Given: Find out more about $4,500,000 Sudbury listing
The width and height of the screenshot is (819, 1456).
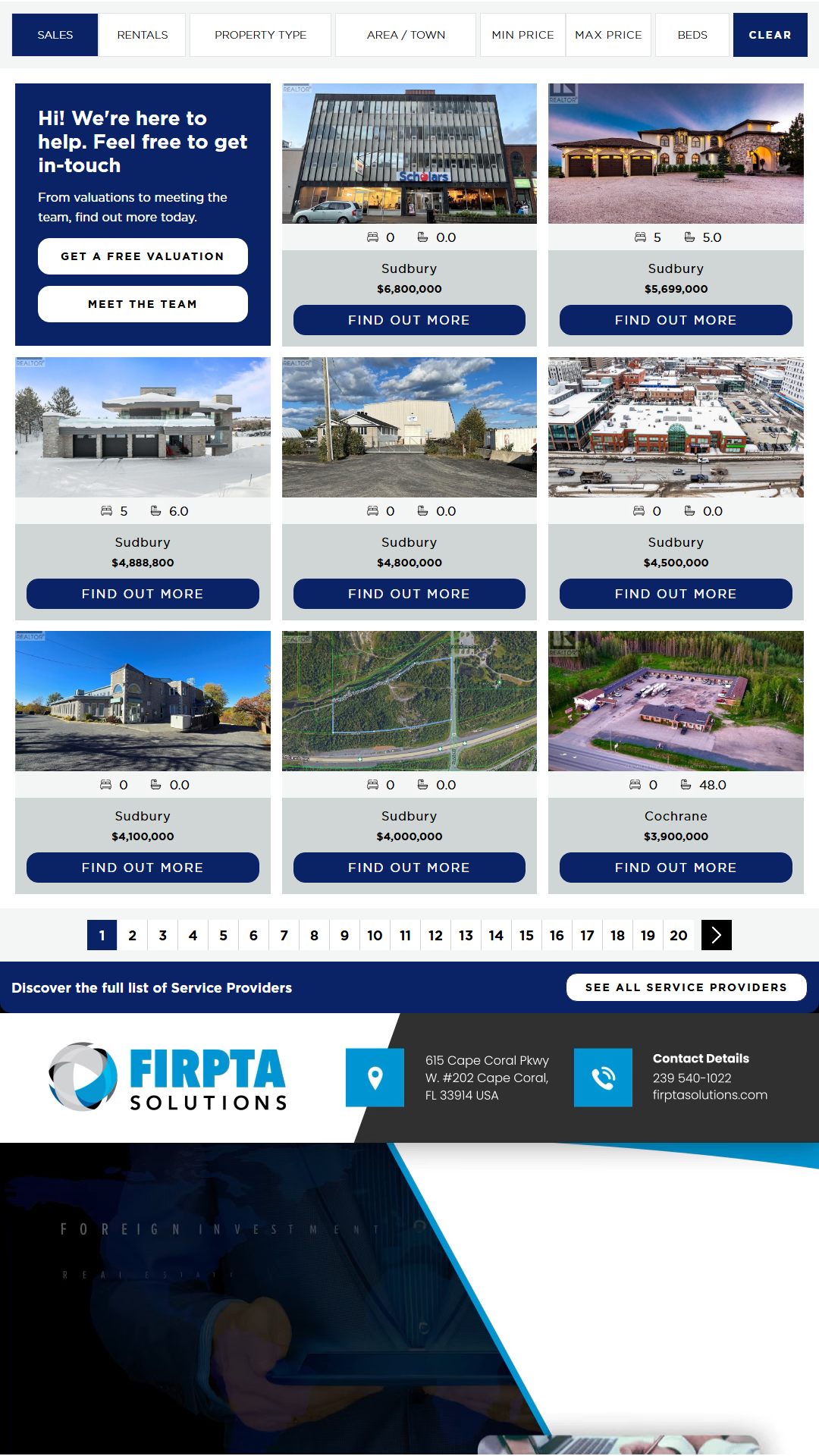Looking at the screenshot, I should (676, 594).
